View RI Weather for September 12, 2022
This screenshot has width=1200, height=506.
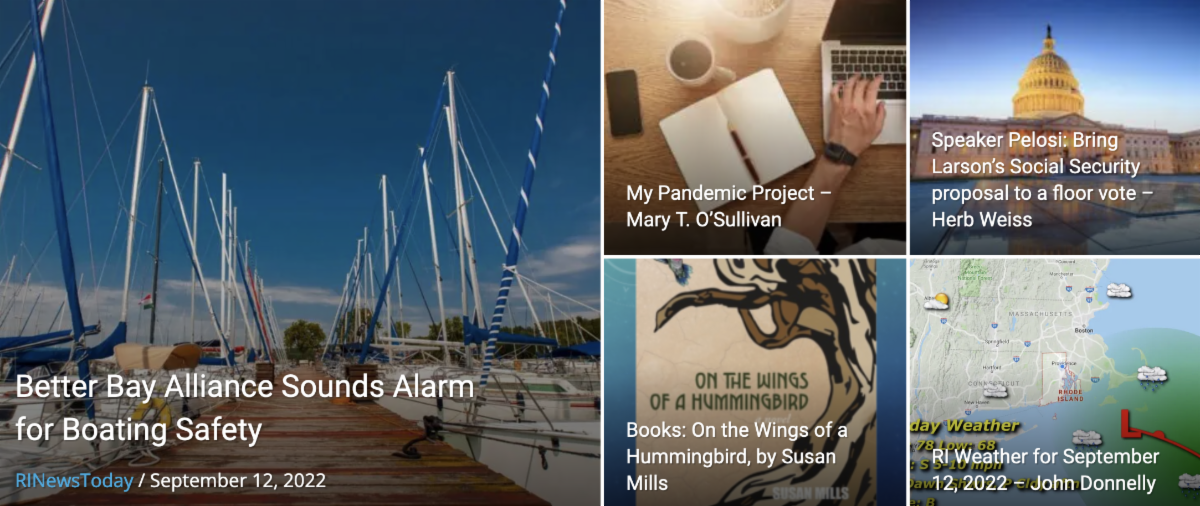pos(1044,470)
